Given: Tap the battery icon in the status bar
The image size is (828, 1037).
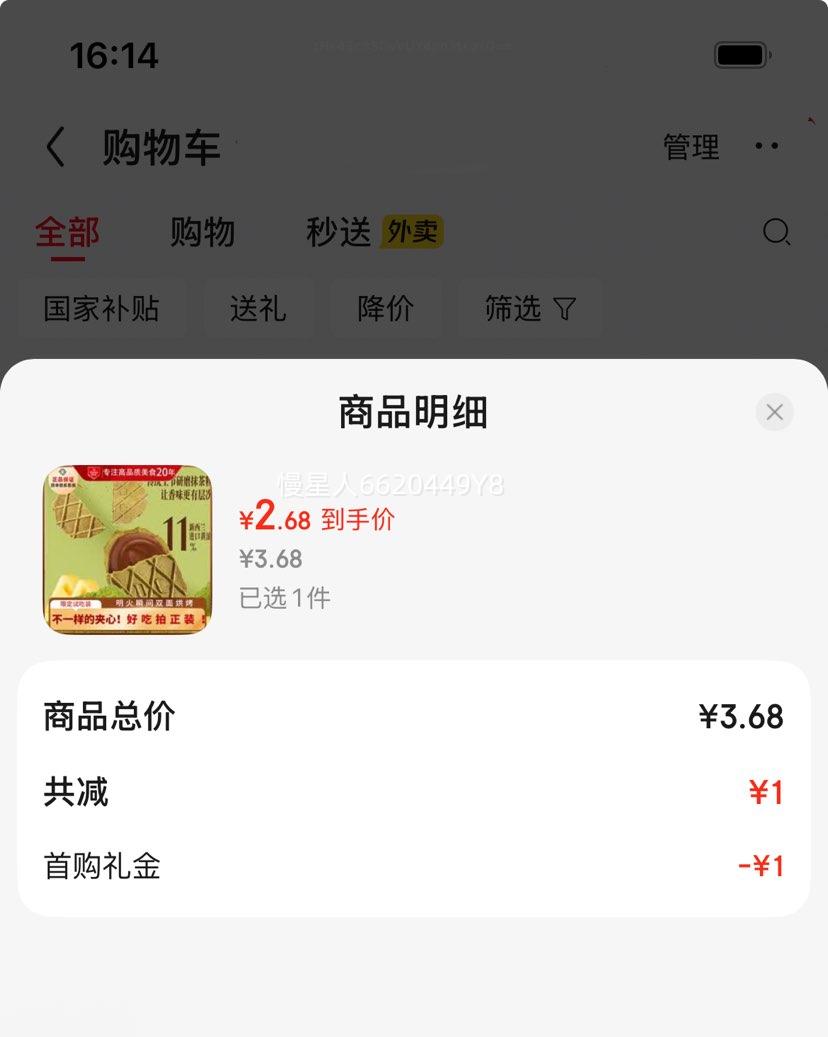Looking at the screenshot, I should [742, 57].
